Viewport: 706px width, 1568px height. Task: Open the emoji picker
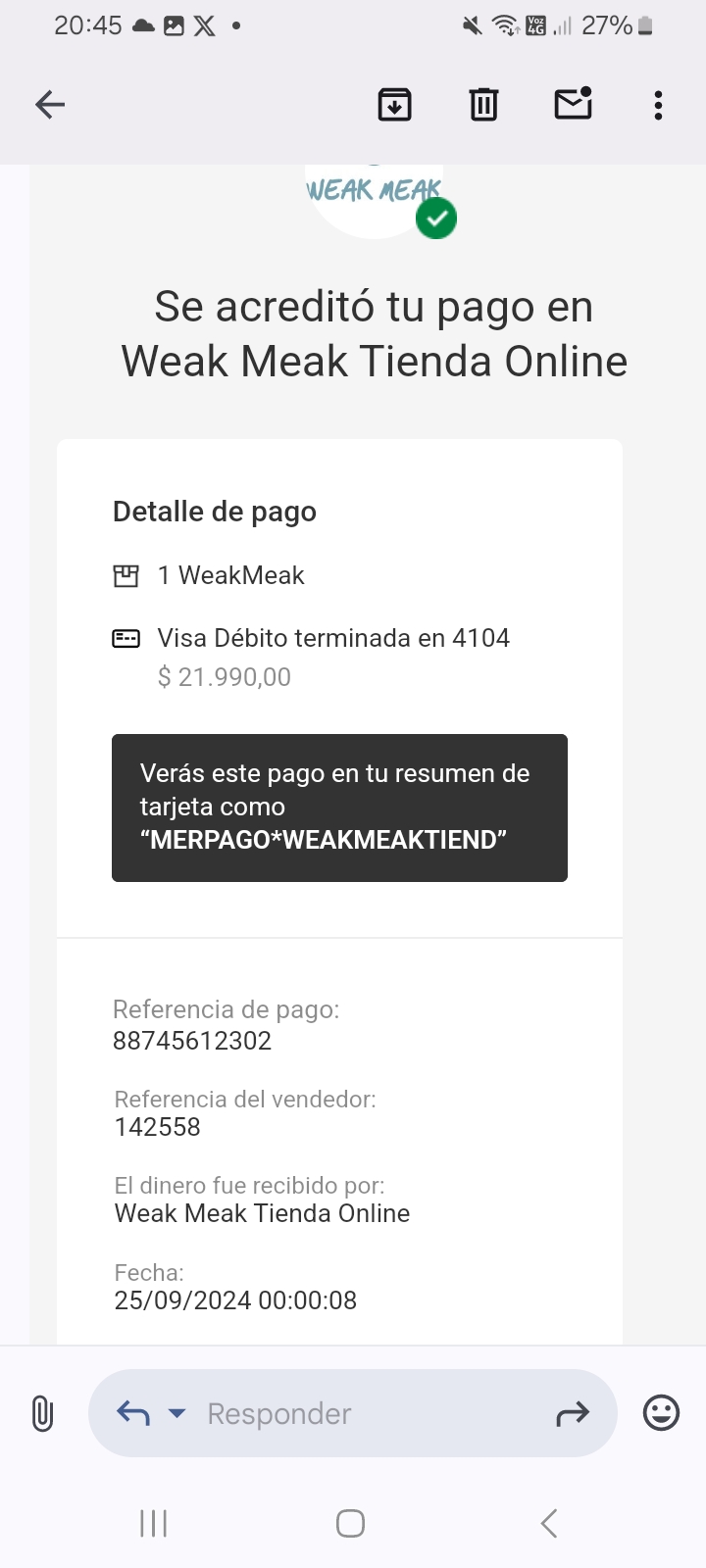click(x=661, y=1413)
